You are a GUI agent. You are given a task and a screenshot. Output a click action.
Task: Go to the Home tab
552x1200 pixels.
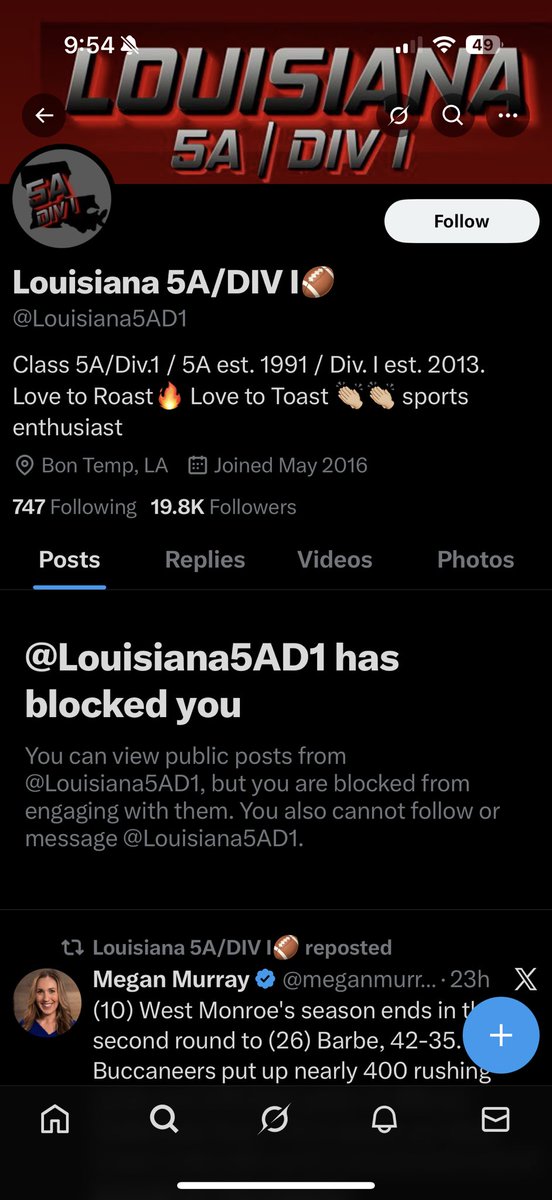pyautogui.click(x=55, y=1121)
